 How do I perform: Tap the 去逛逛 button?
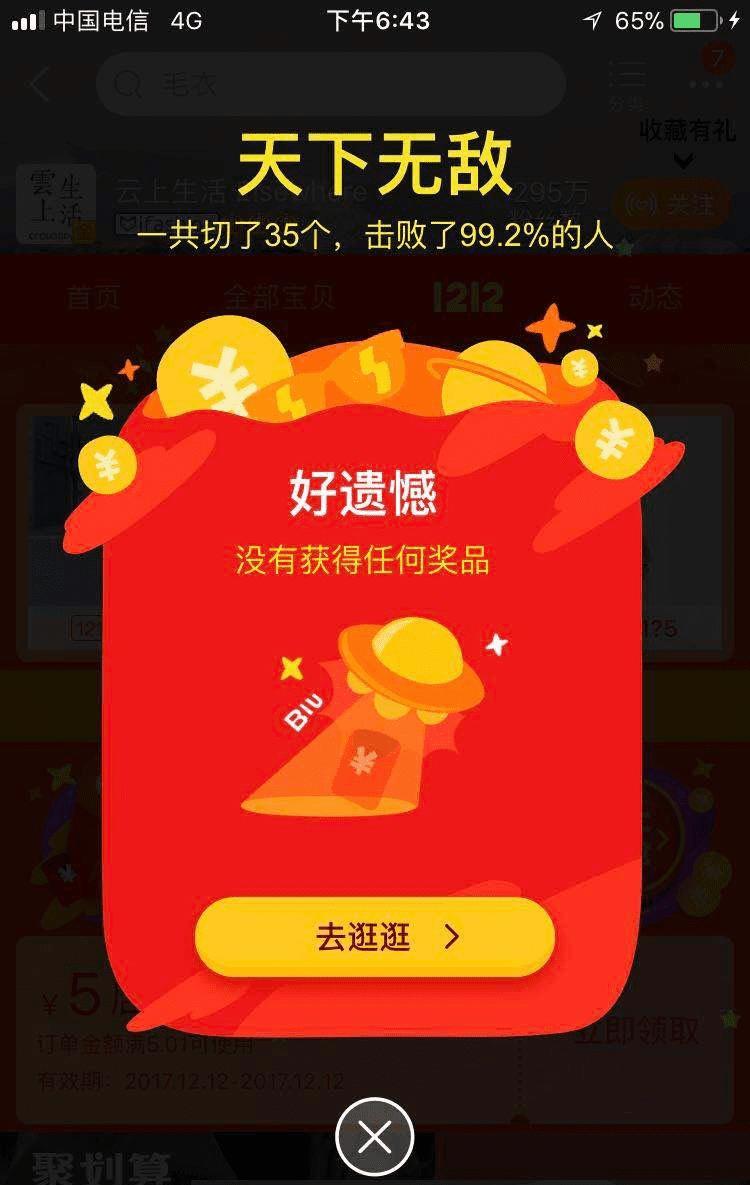pyautogui.click(x=374, y=936)
